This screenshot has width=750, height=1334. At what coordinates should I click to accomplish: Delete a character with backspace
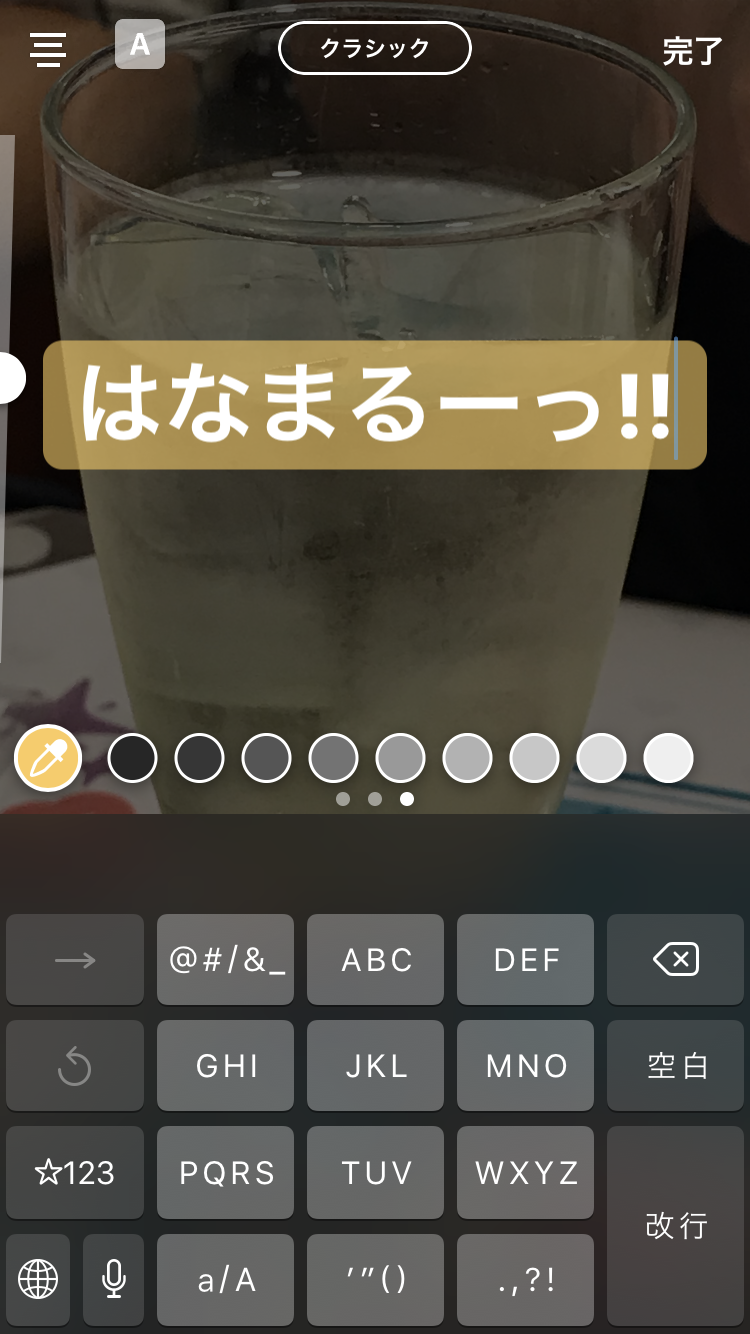pyautogui.click(x=676, y=960)
